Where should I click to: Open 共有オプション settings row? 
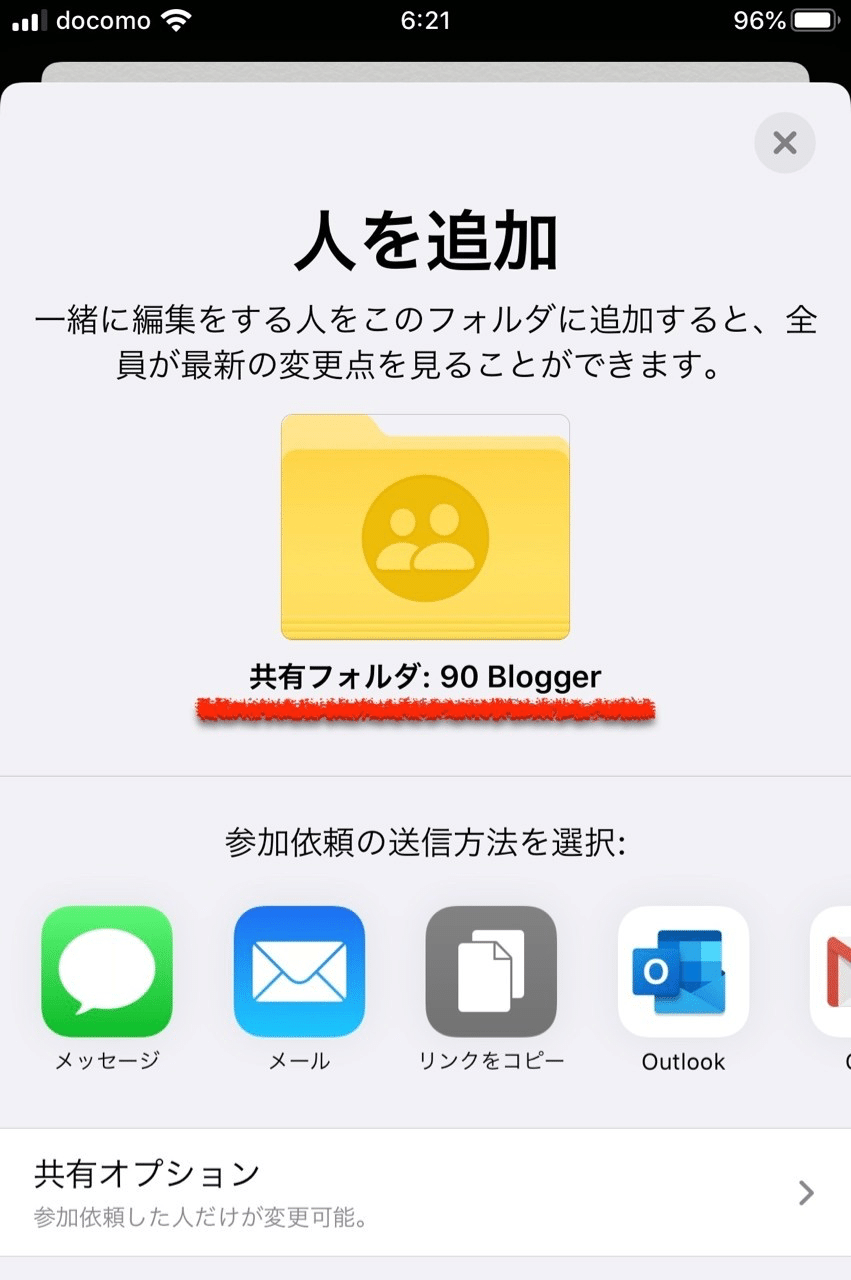147,1173
